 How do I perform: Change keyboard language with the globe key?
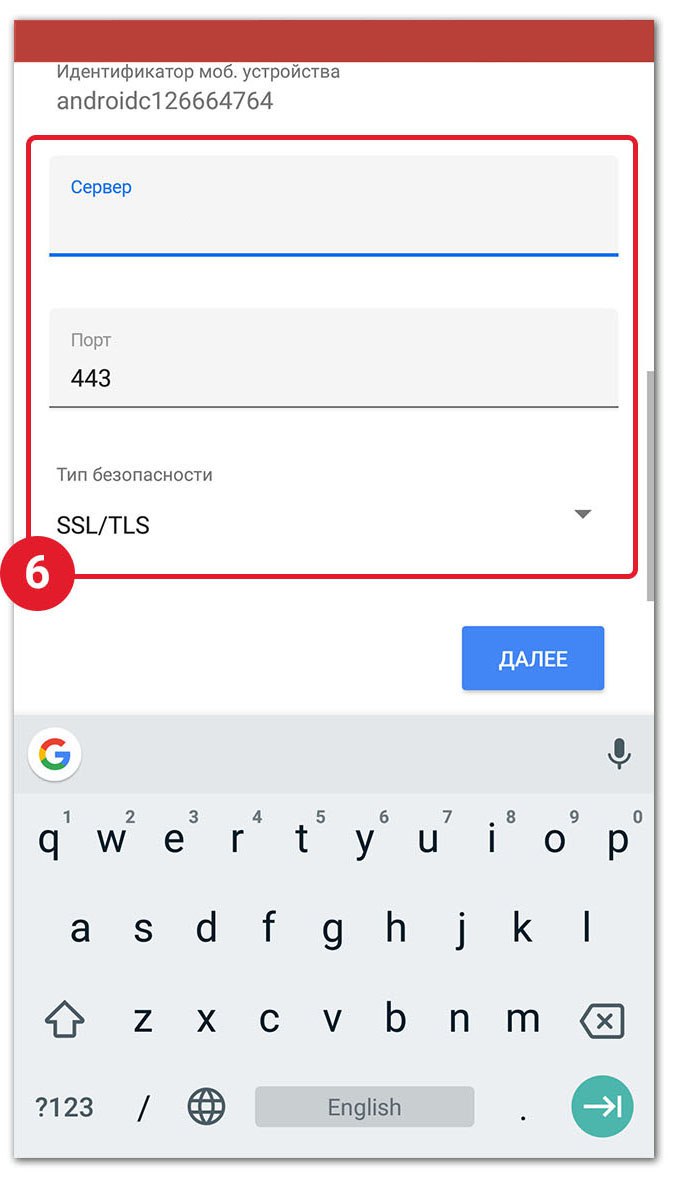coord(207,1107)
